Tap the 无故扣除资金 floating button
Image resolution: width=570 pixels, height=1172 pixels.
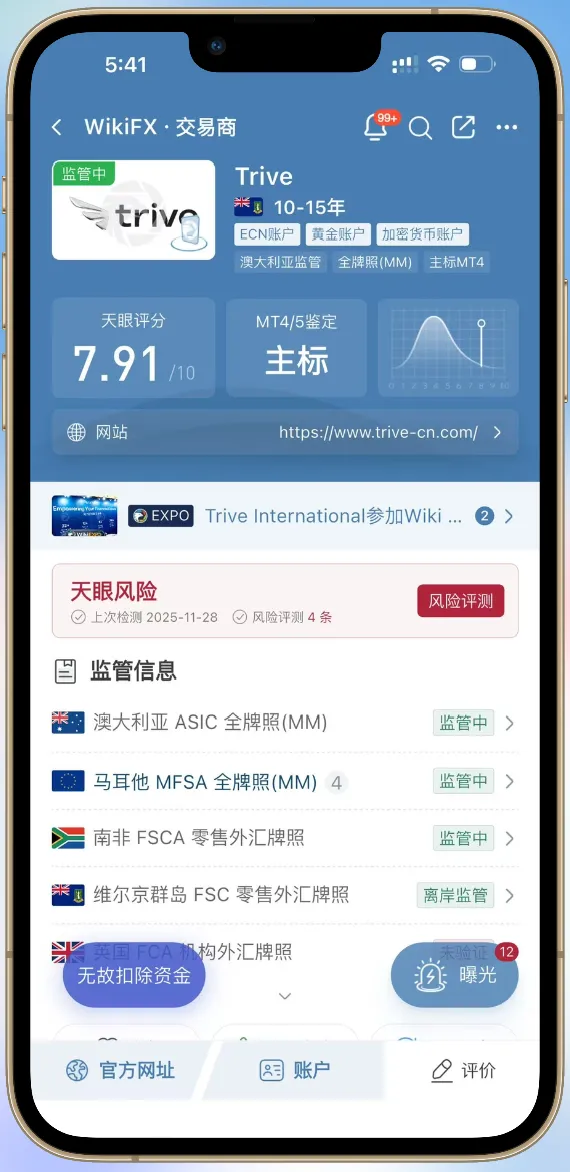click(134, 975)
